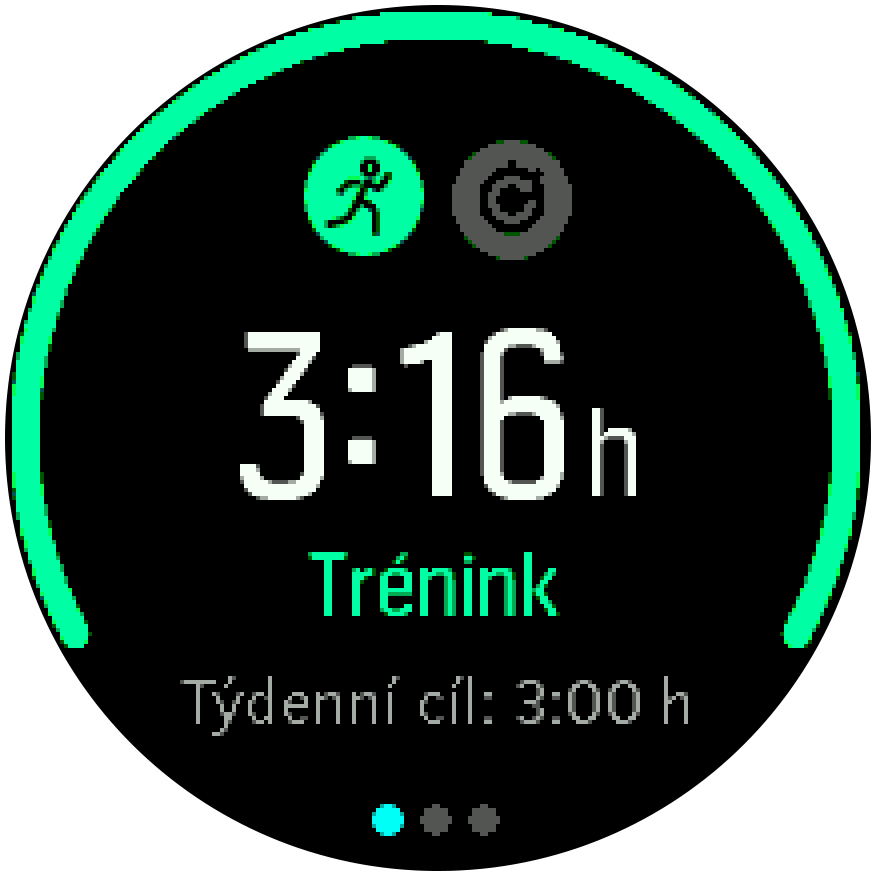
Task: Select the running training icon
Action: coord(364,196)
